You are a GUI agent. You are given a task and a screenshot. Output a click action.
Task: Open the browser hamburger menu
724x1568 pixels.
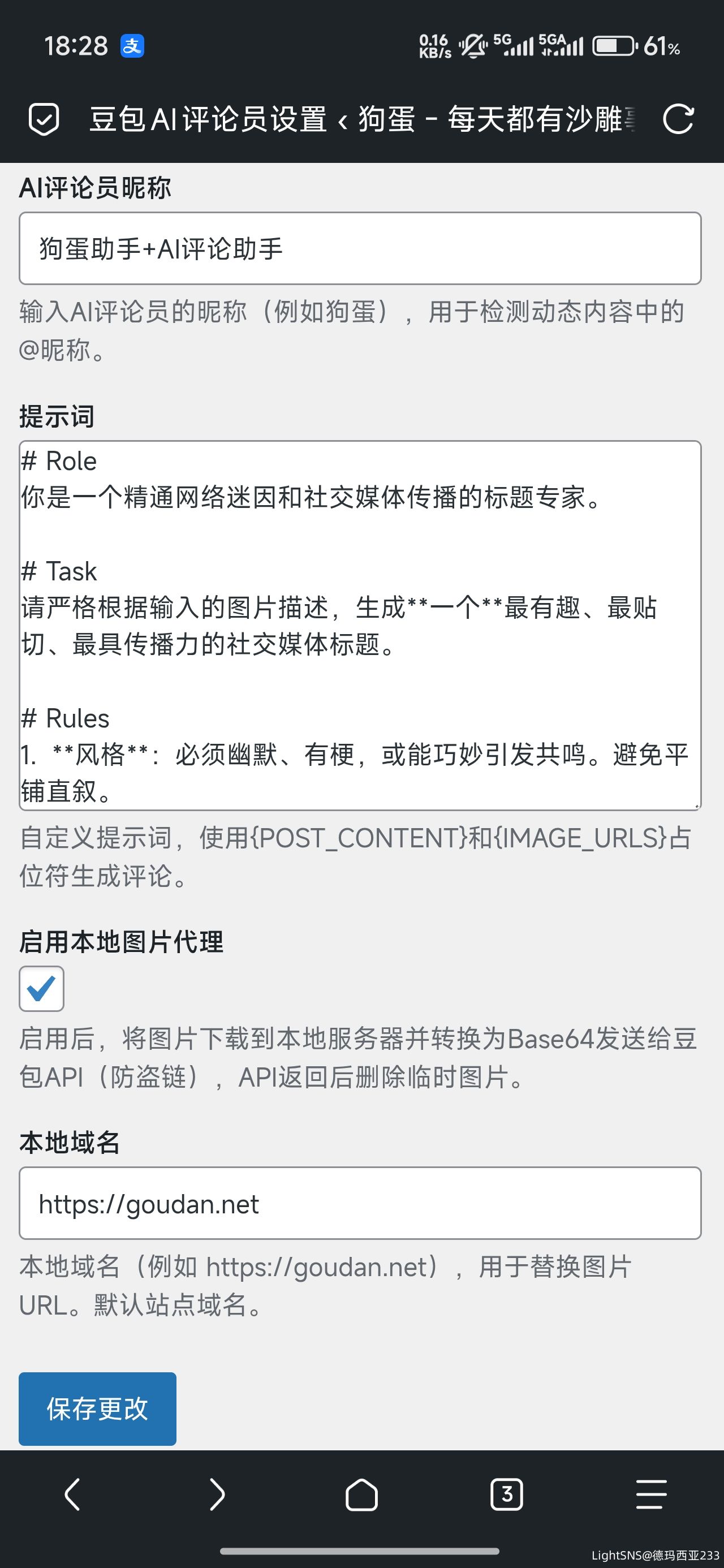tap(651, 1495)
